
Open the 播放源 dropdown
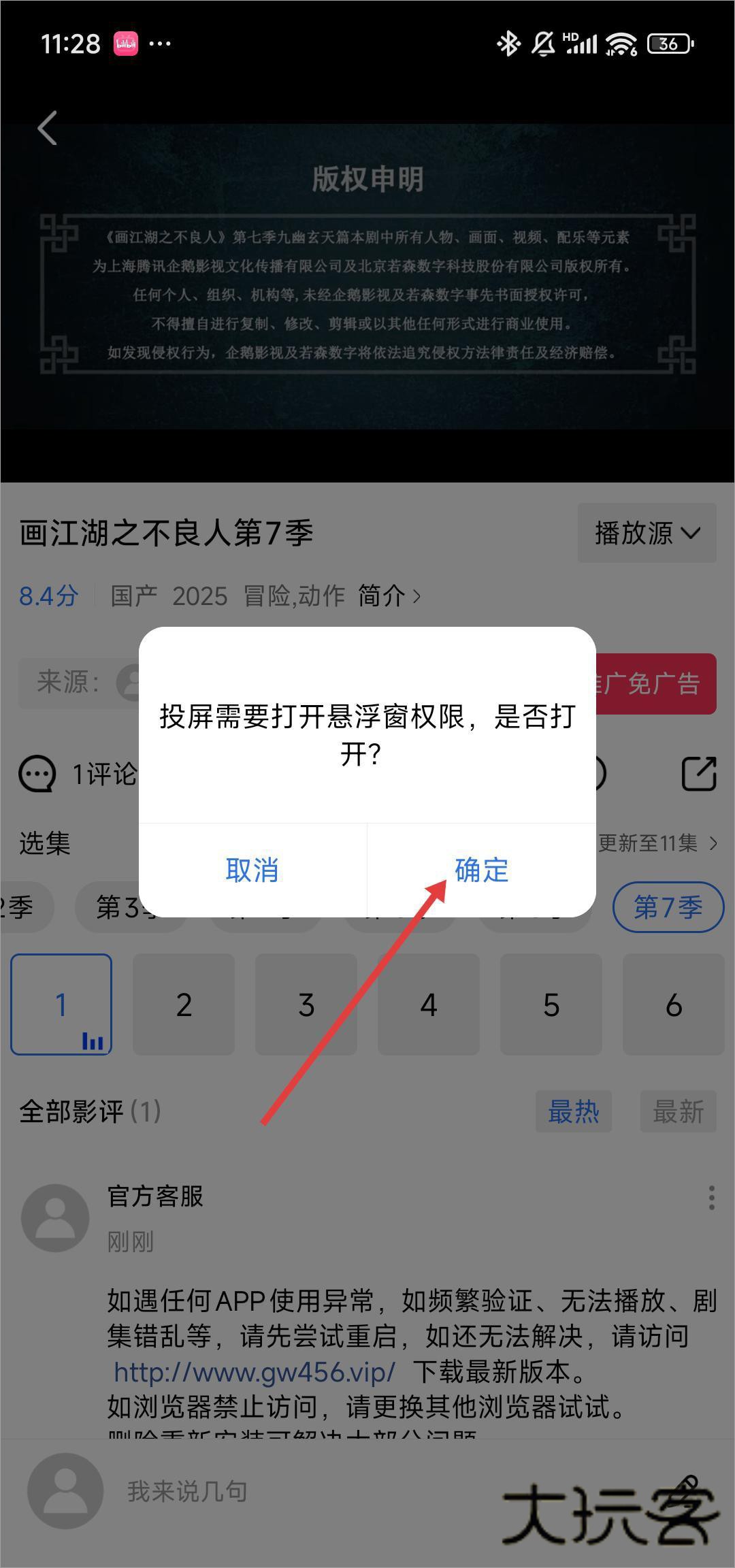pyautogui.click(x=647, y=533)
